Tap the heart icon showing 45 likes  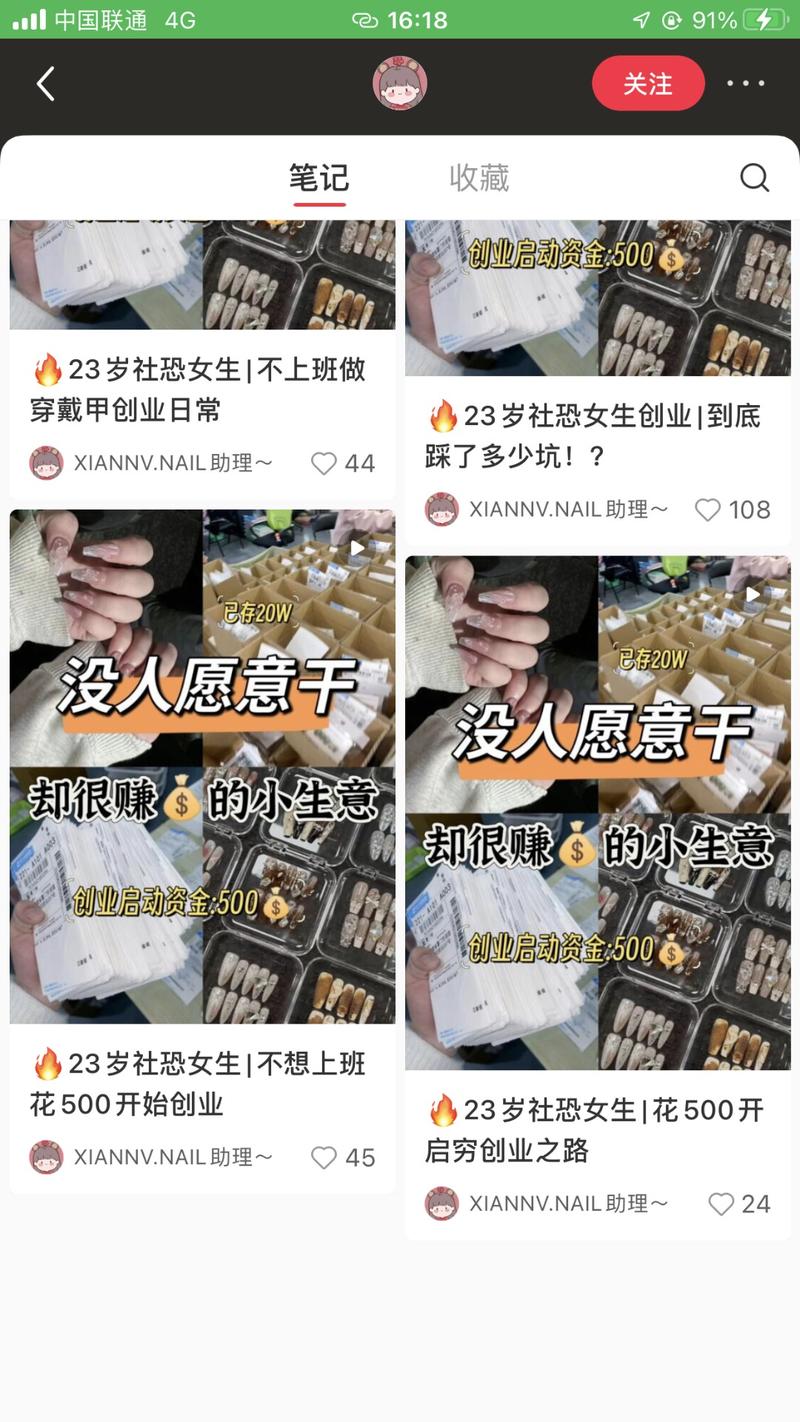click(x=323, y=1157)
